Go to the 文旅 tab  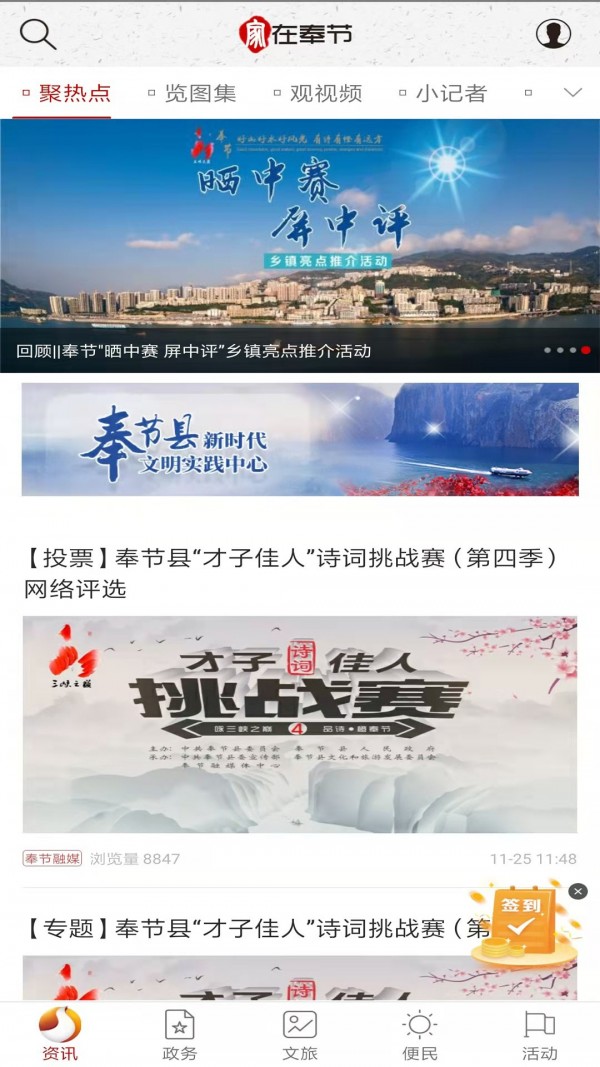tap(300, 1035)
